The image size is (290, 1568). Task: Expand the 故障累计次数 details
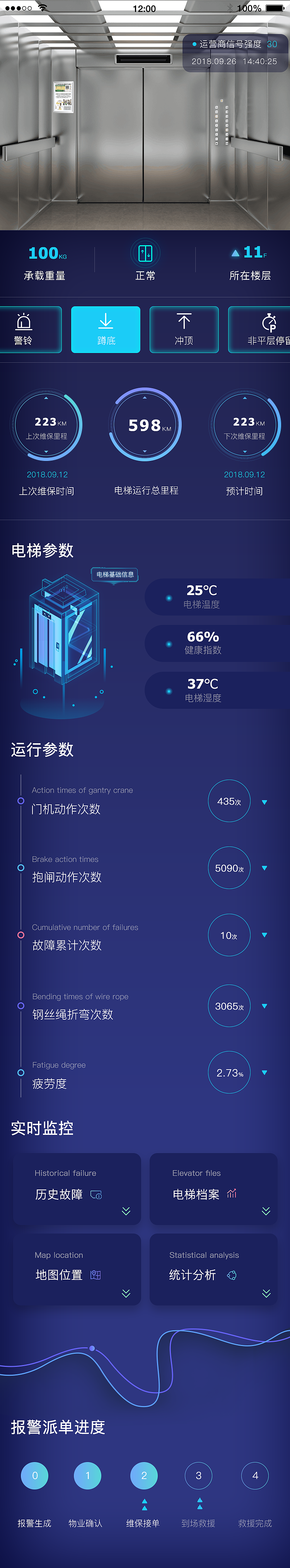tap(264, 935)
